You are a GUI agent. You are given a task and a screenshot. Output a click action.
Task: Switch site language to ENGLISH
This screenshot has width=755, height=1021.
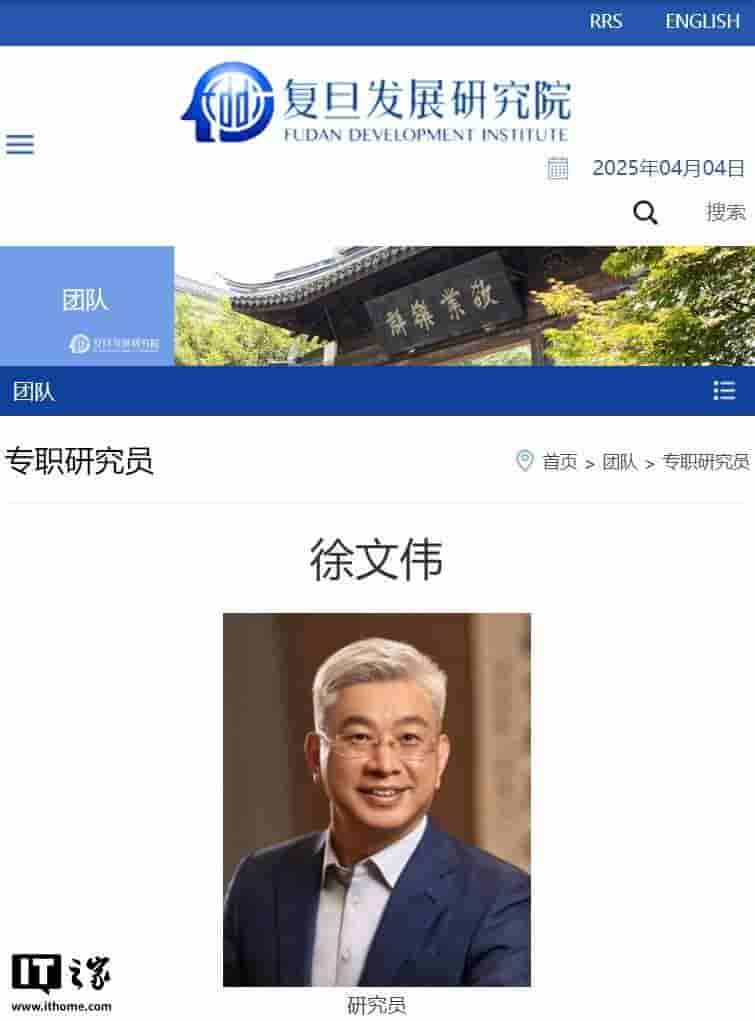click(x=702, y=21)
